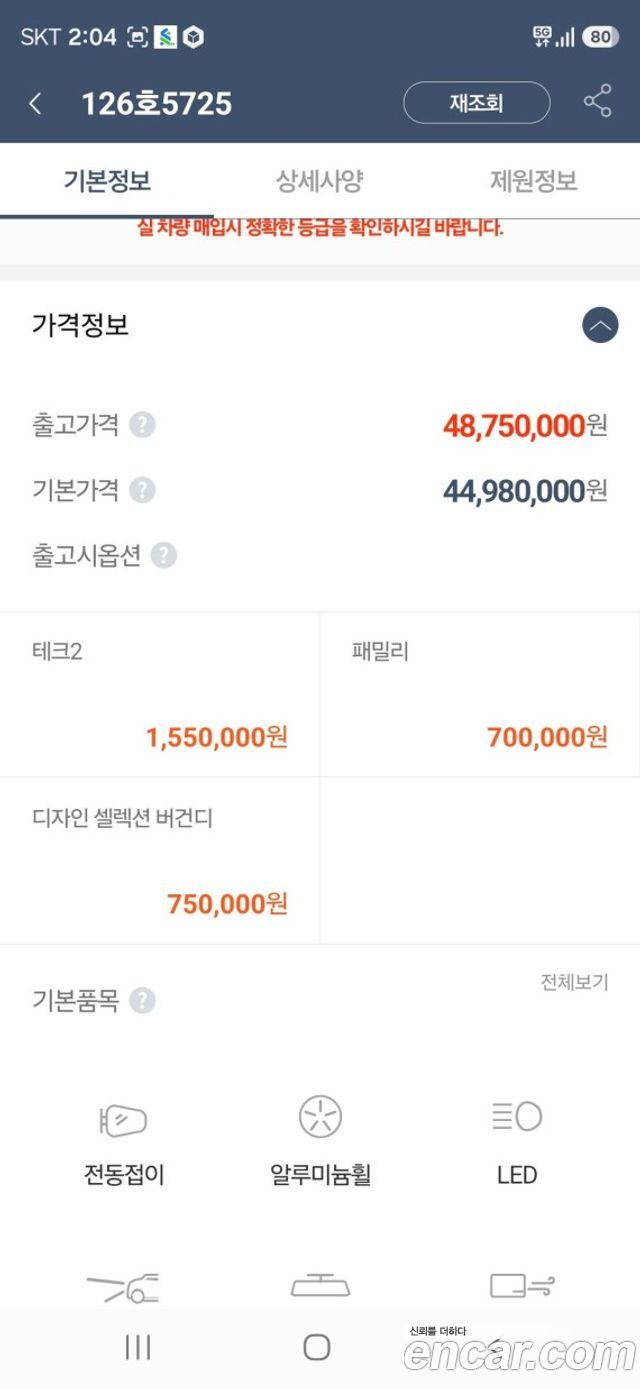
Task: View all items via 전체보기
Action: (x=574, y=982)
